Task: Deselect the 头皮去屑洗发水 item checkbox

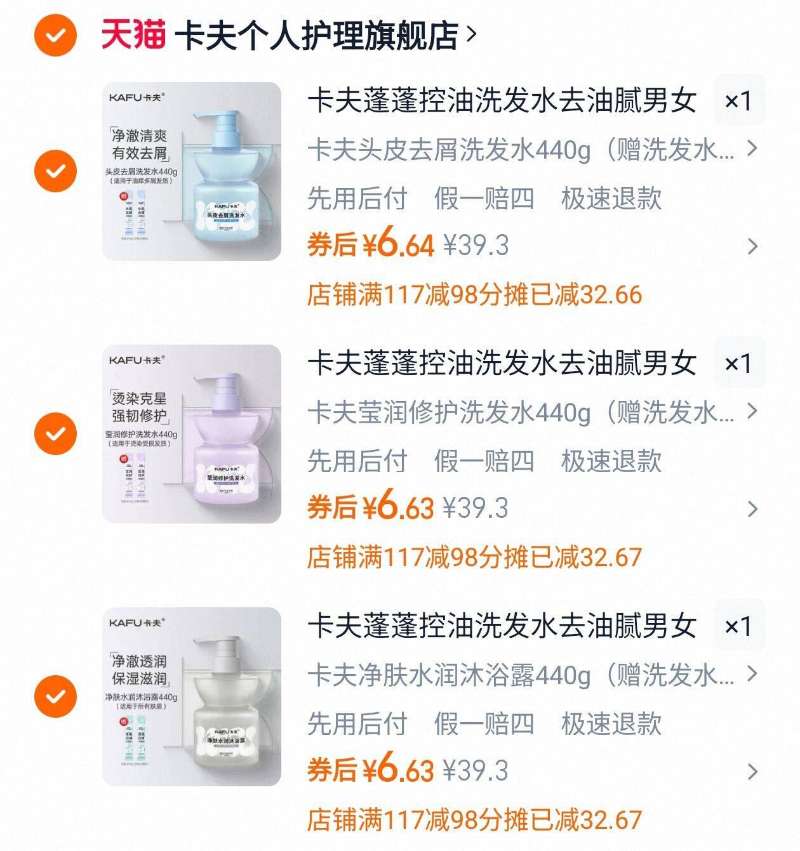Action: coord(56,171)
